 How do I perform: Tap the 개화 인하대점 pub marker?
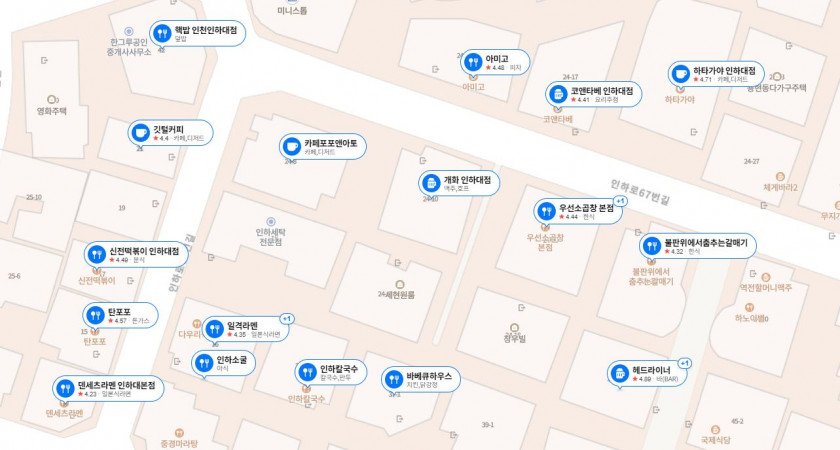pyautogui.click(x=458, y=183)
